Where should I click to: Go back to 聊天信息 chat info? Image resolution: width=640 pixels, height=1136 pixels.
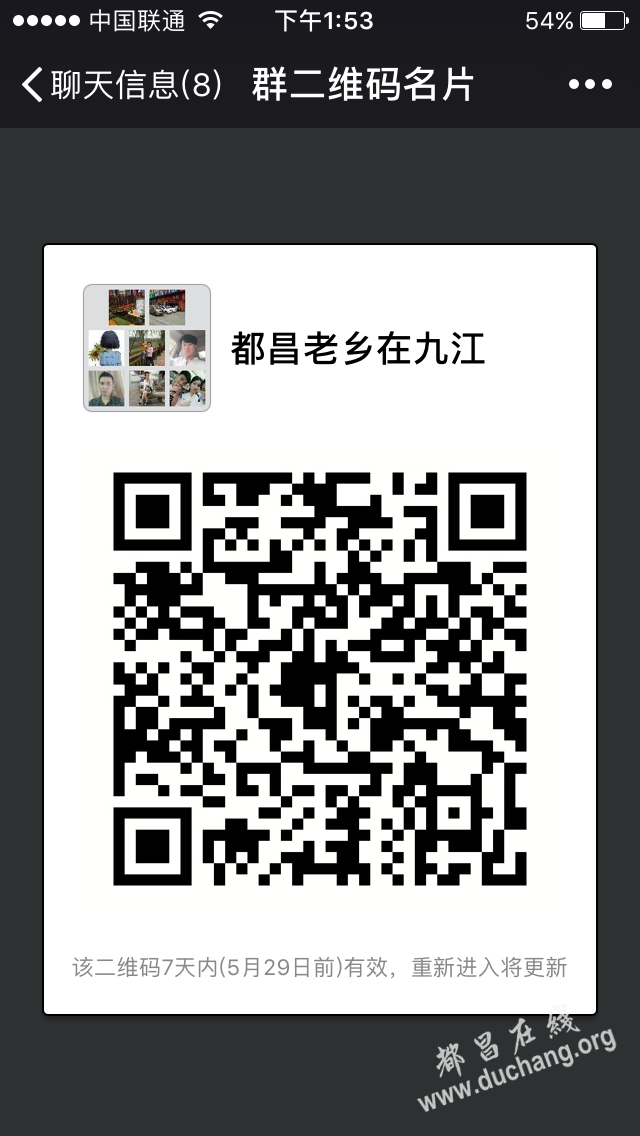pos(121,85)
